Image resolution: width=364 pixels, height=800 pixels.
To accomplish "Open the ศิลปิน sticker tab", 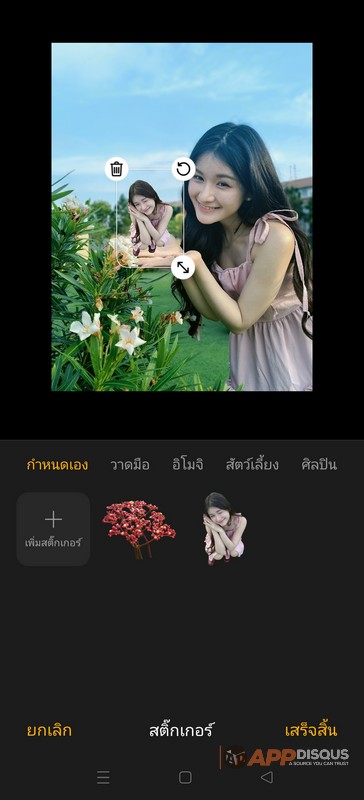I will point(319,465).
